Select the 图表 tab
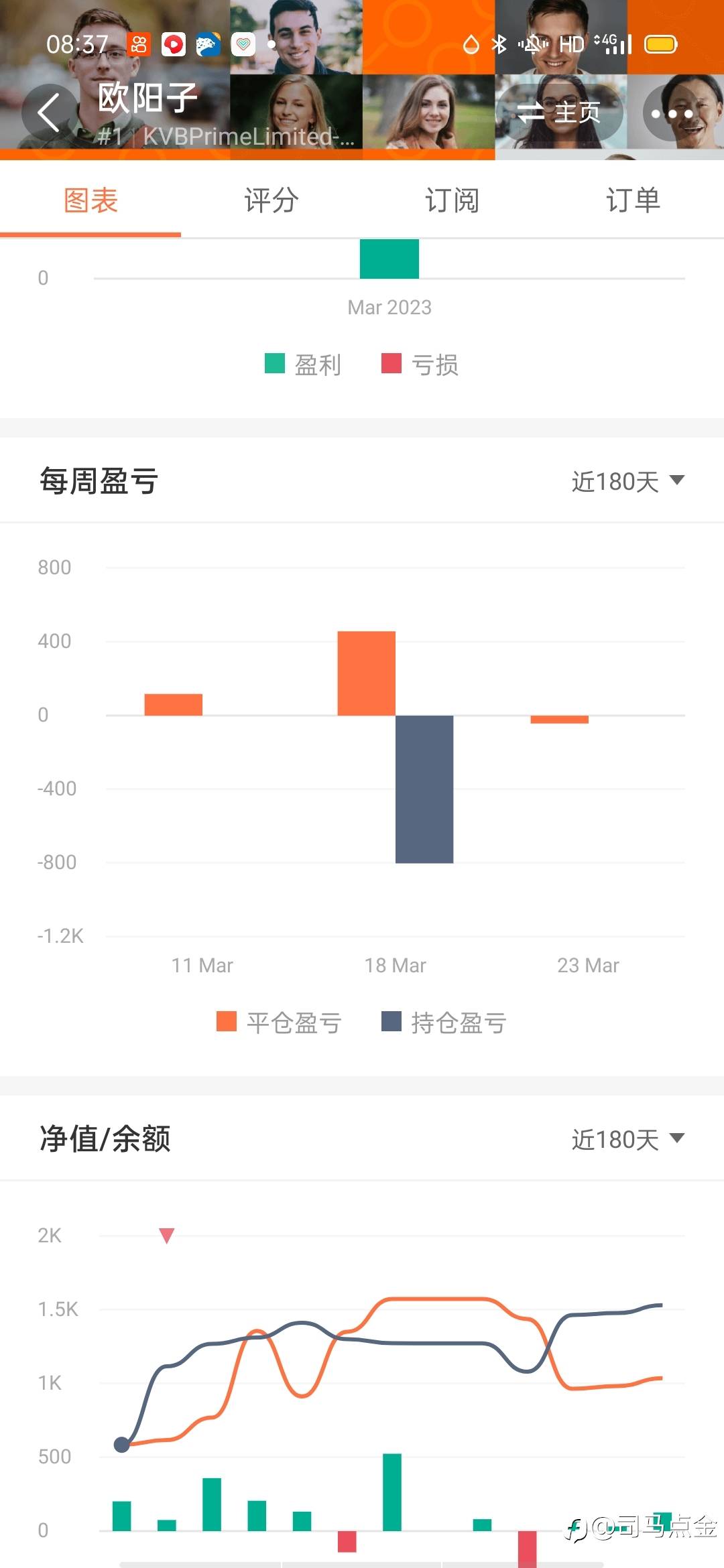 [90, 200]
